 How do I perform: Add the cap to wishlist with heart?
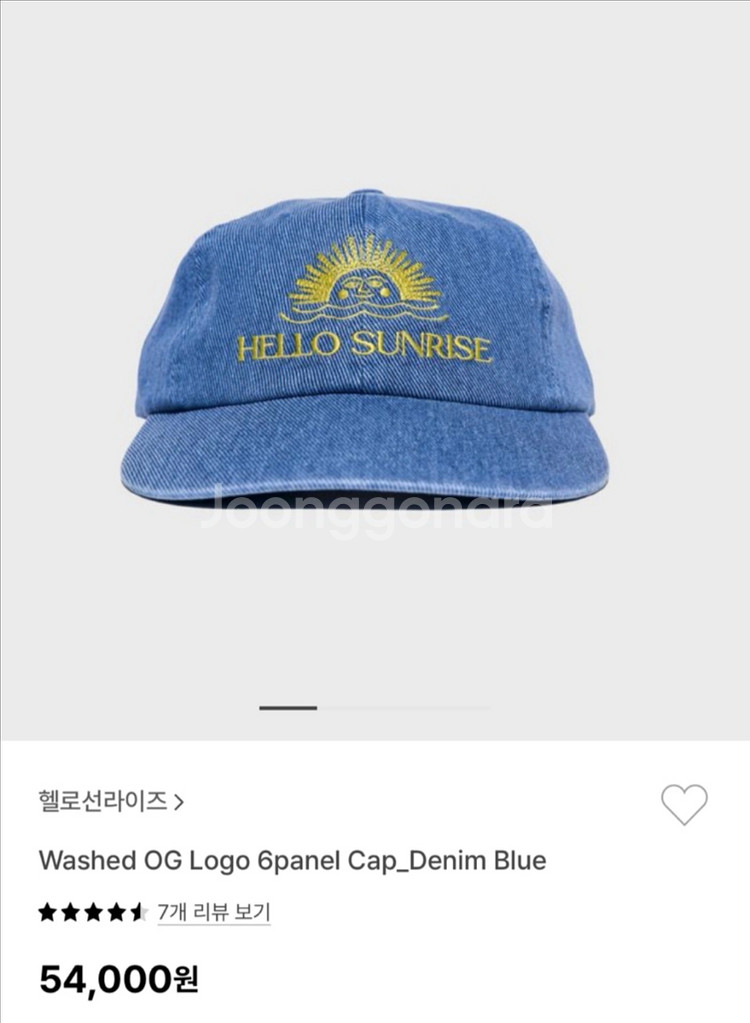[684, 804]
